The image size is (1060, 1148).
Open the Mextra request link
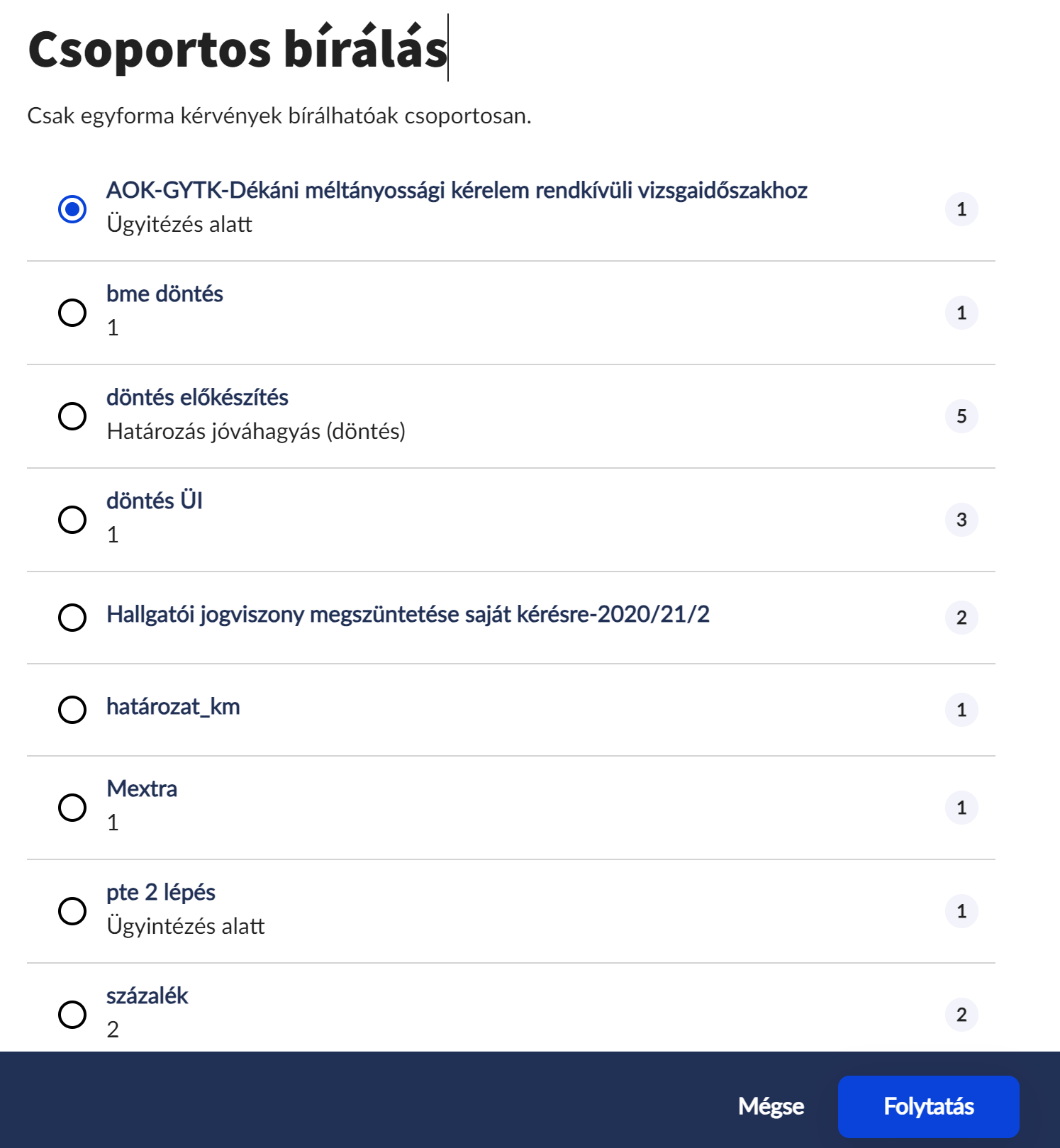tap(142, 787)
